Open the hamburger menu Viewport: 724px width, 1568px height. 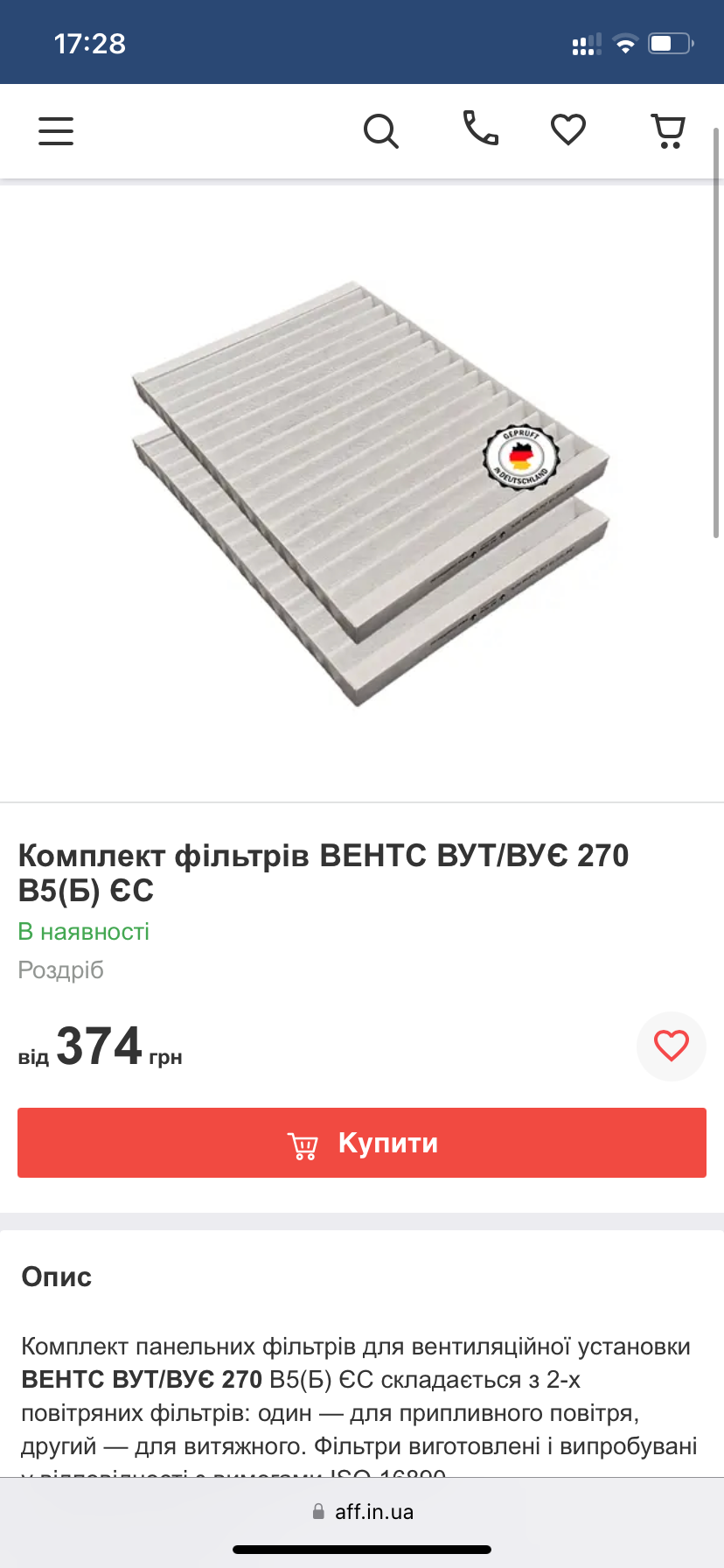point(56,131)
